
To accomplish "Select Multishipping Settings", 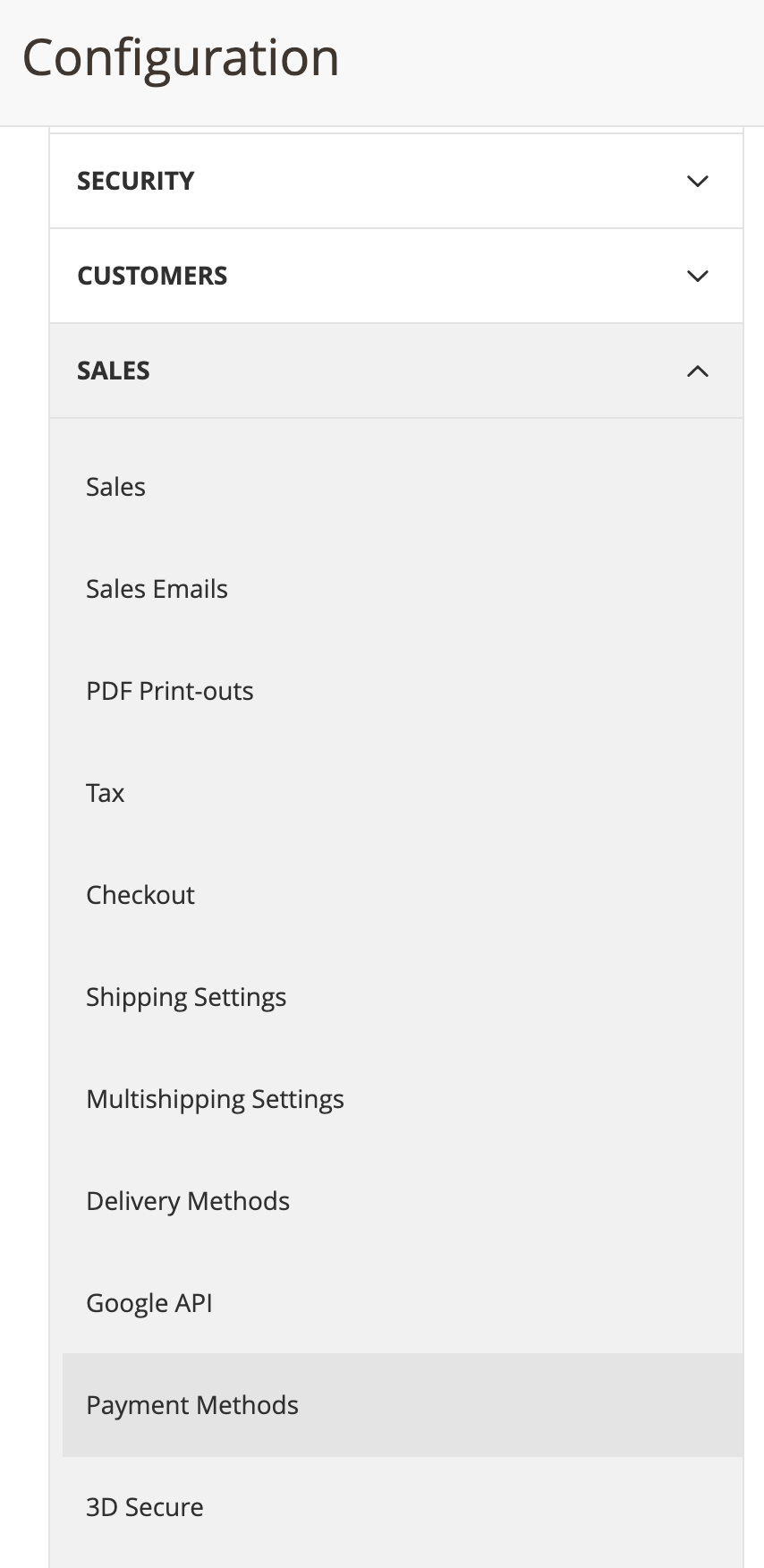I will pyautogui.click(x=215, y=1099).
